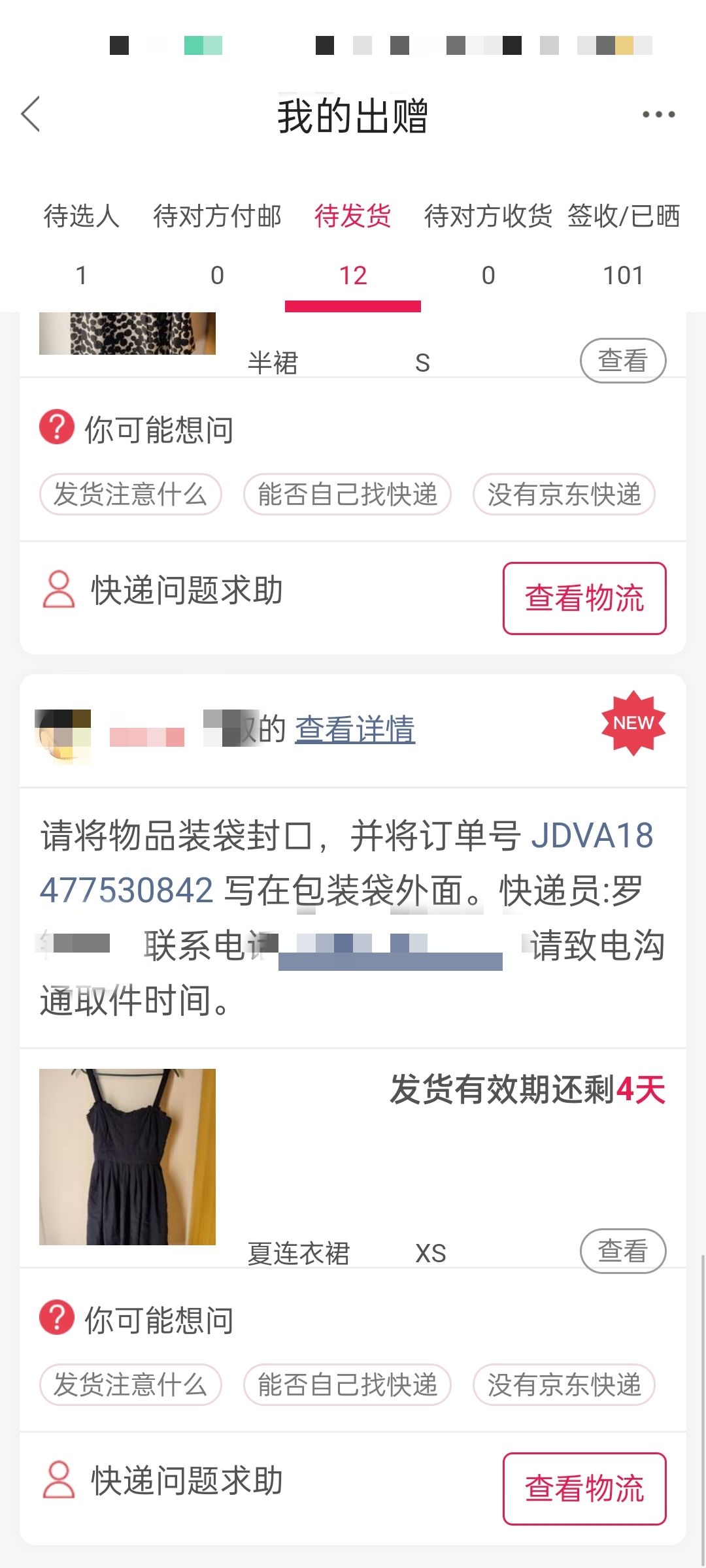Image resolution: width=706 pixels, height=1568 pixels.
Task: Go back using the top-left arrow
Action: (x=31, y=114)
